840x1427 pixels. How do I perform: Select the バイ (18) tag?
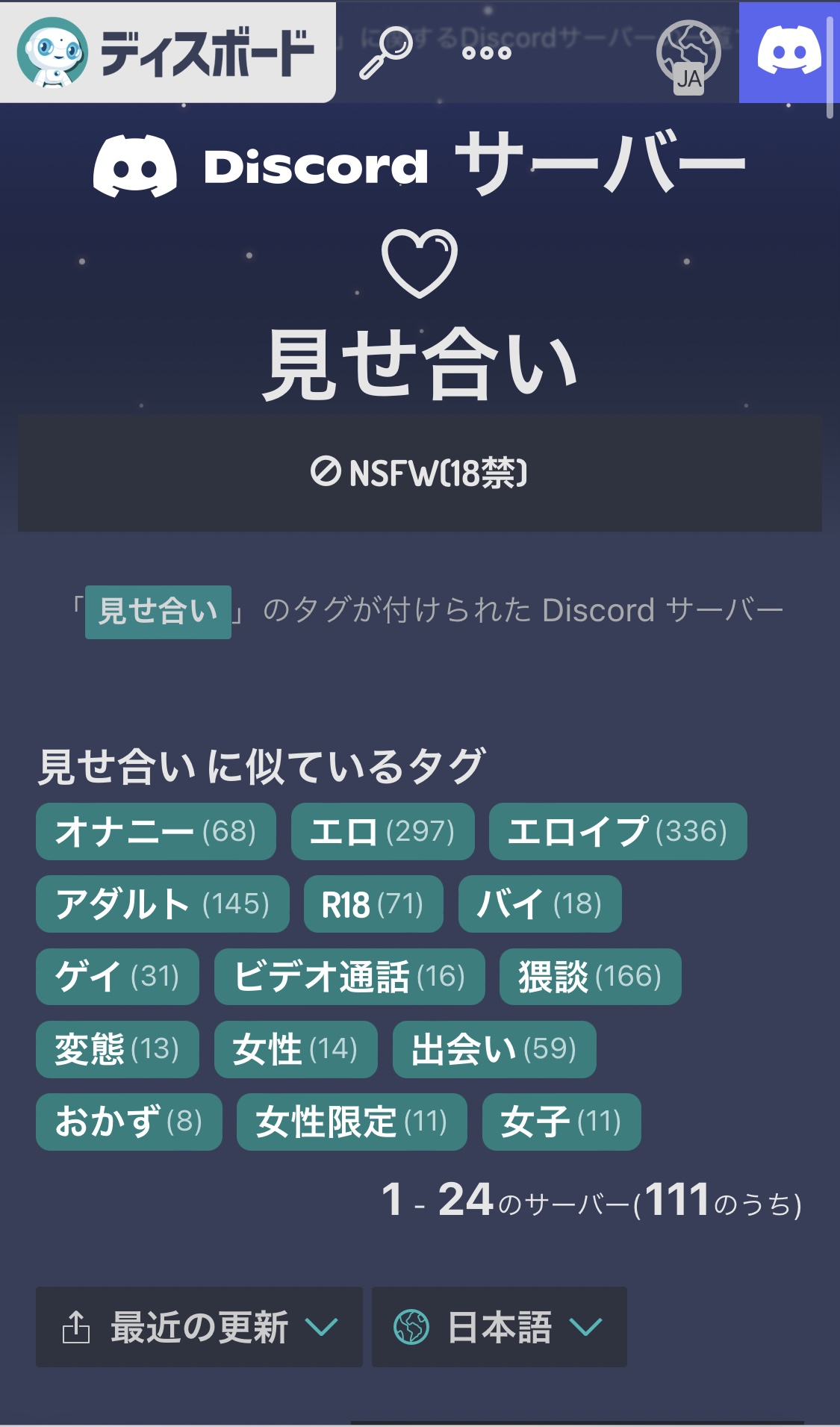pyautogui.click(x=539, y=904)
